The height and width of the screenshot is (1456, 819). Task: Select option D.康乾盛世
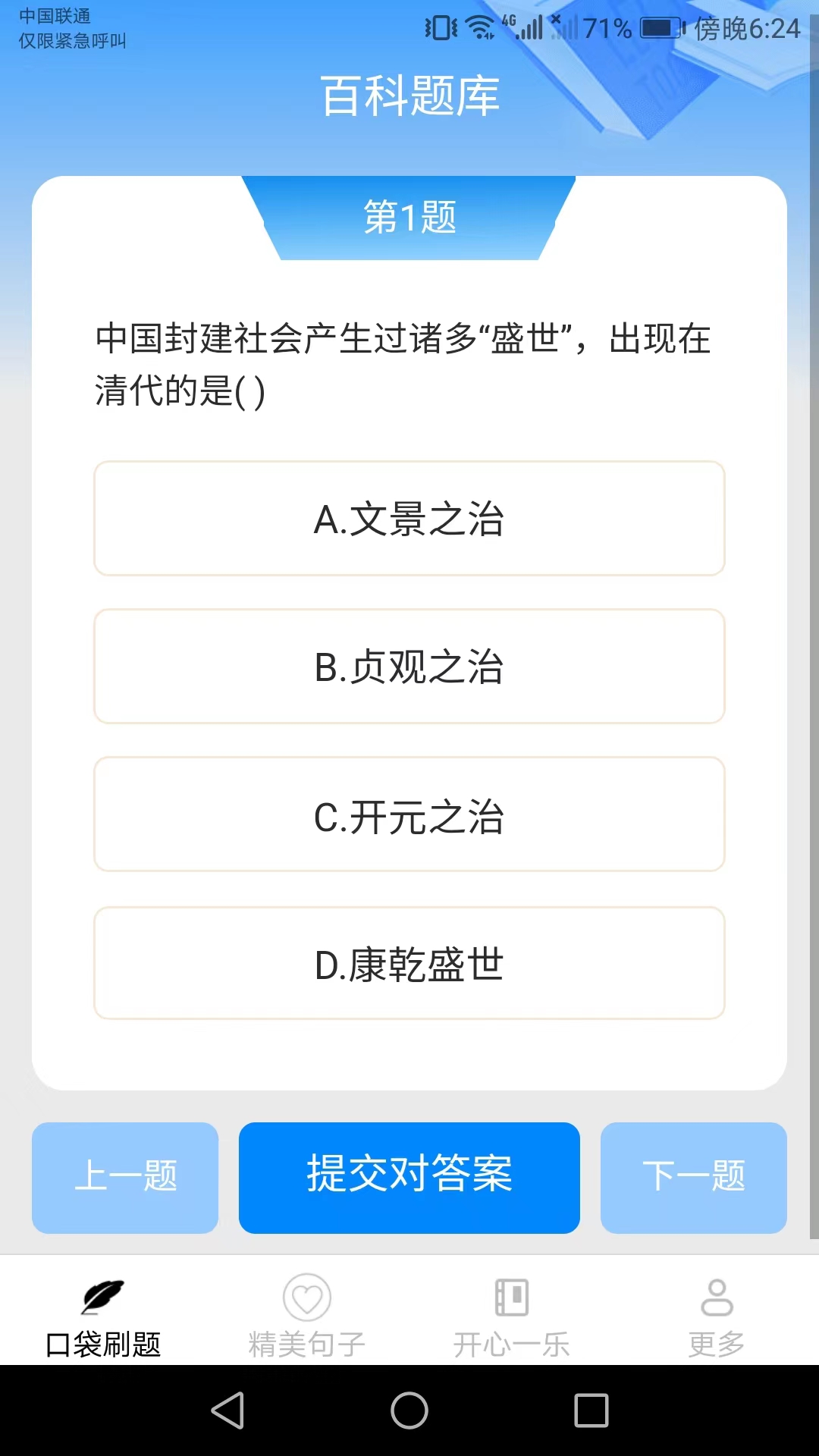[x=409, y=963]
